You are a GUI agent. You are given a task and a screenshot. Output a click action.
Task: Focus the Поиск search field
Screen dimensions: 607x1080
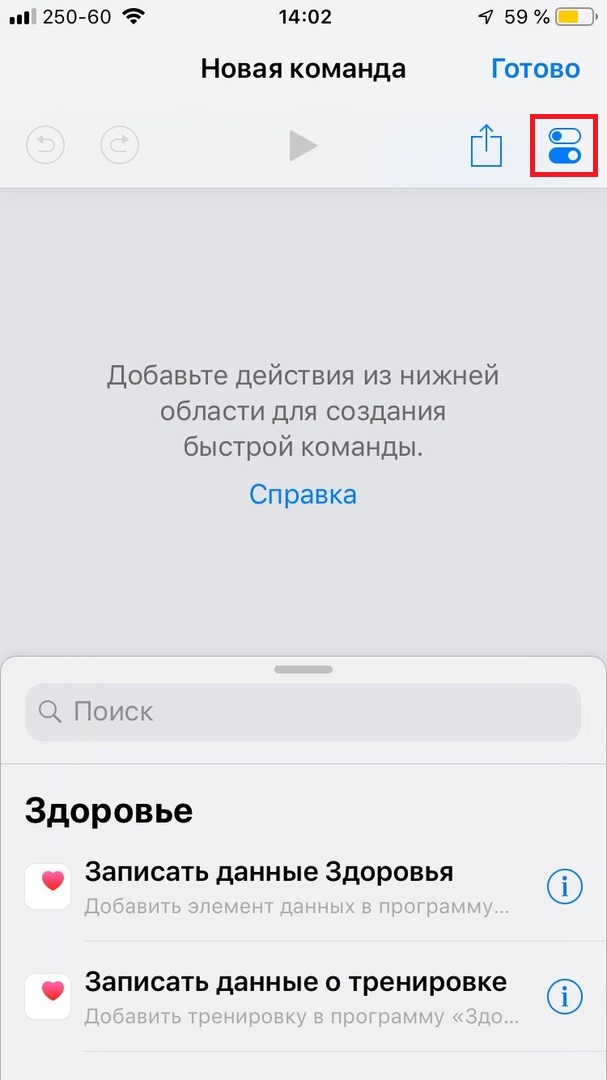click(x=303, y=712)
